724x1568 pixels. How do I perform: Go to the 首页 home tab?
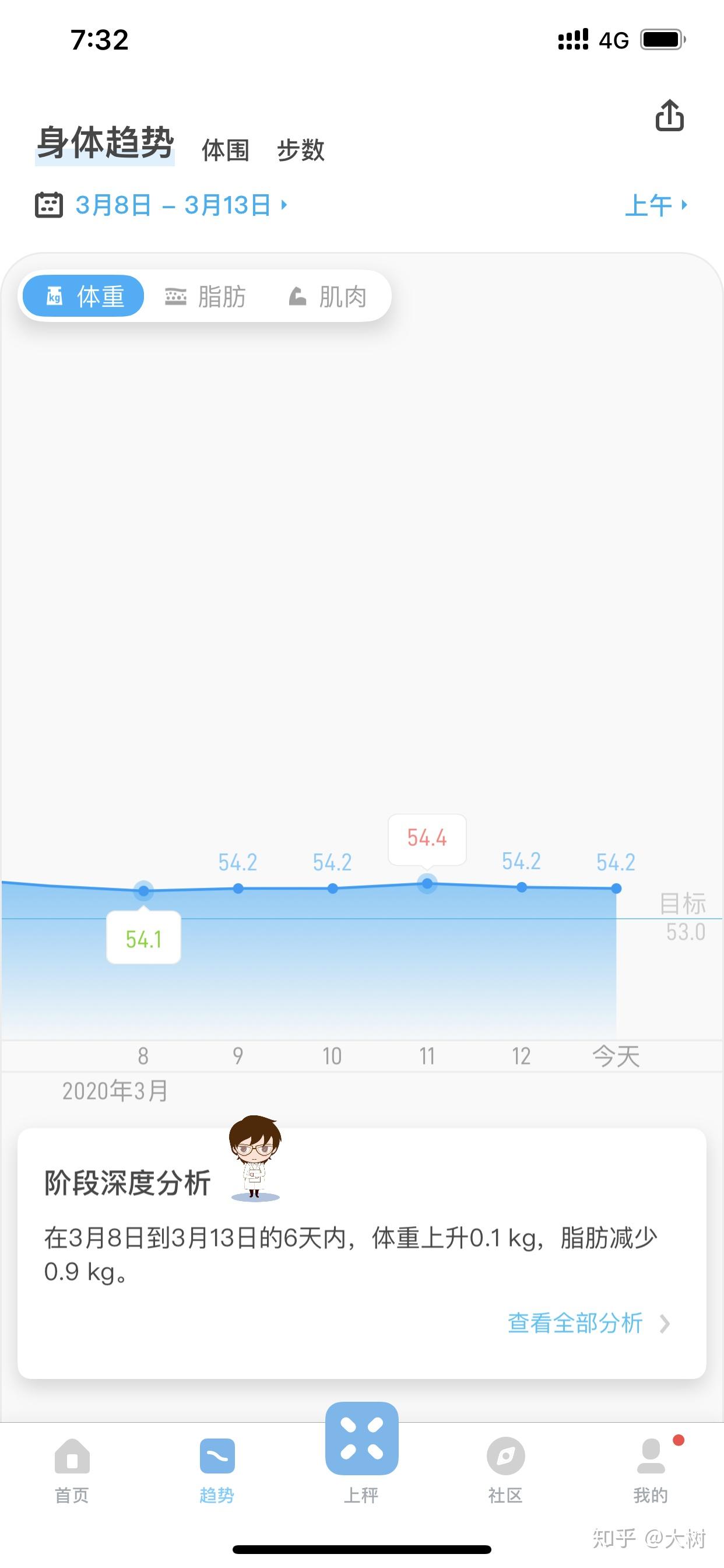click(x=72, y=1469)
